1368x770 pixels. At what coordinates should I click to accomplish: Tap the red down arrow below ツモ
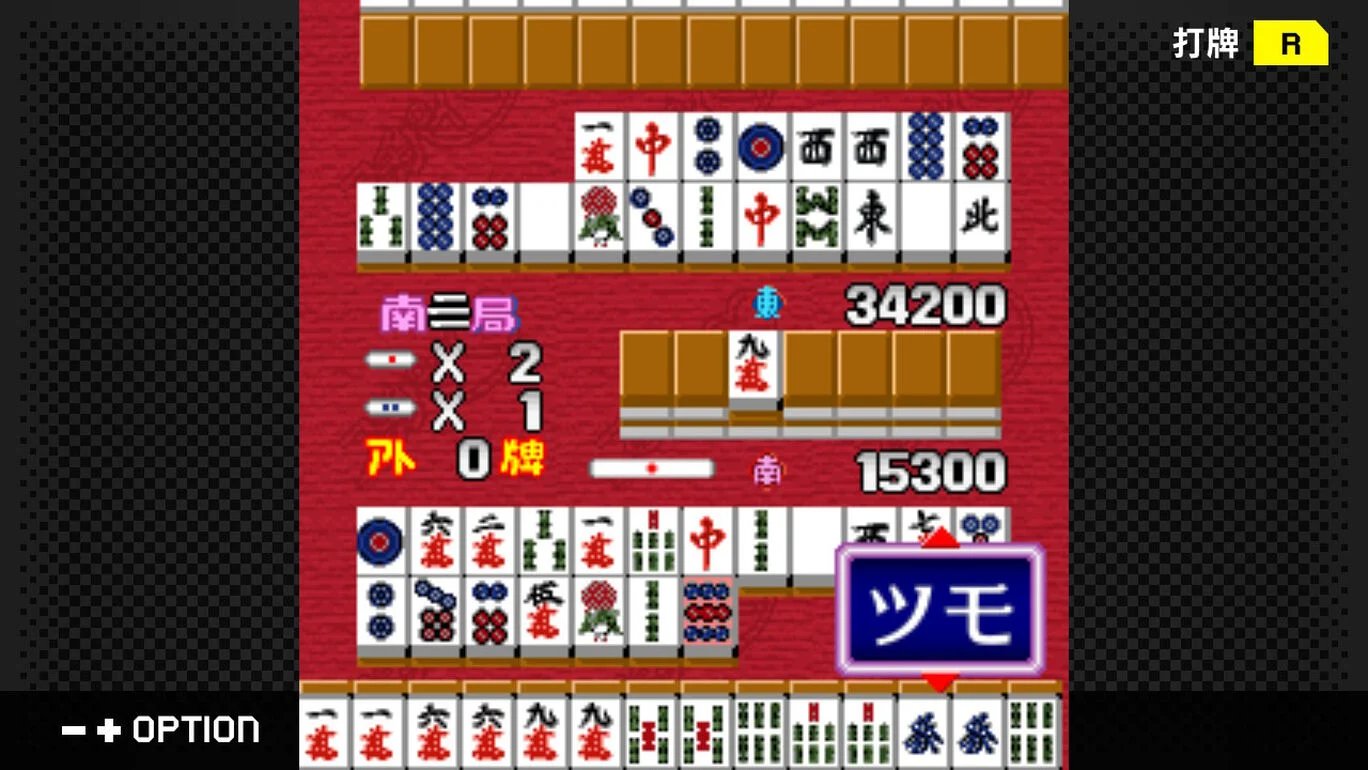tap(940, 682)
